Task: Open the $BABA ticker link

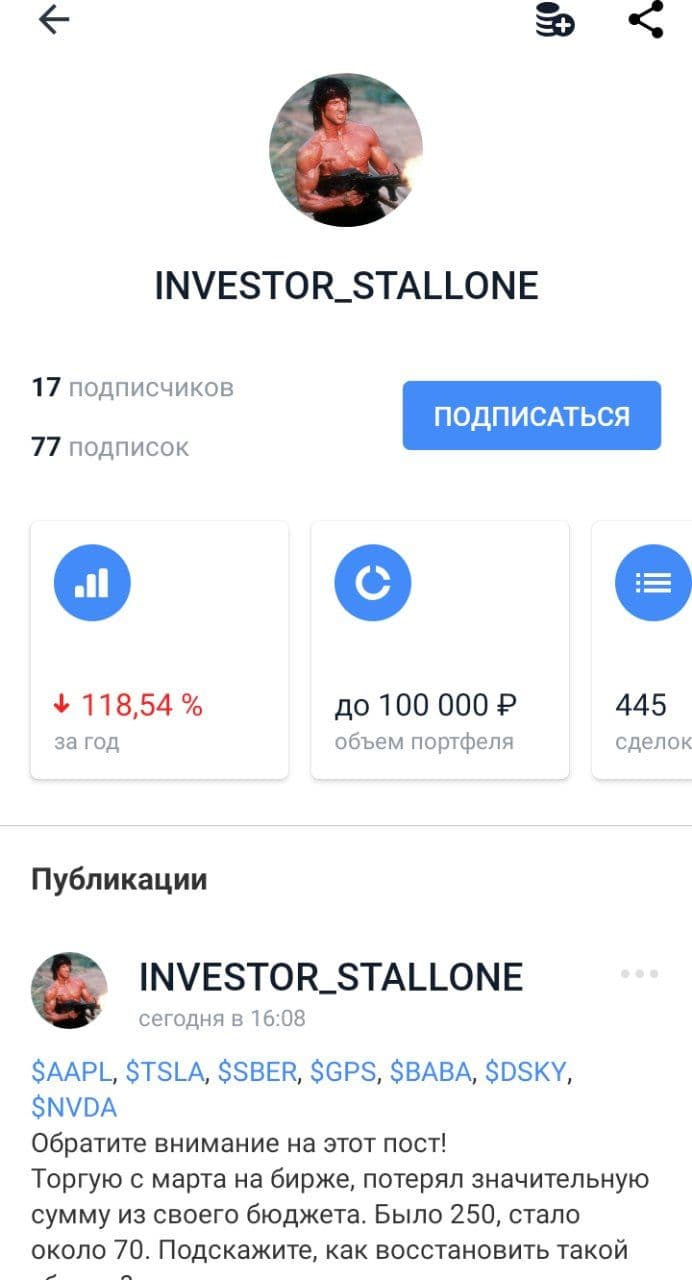Action: (x=430, y=1072)
